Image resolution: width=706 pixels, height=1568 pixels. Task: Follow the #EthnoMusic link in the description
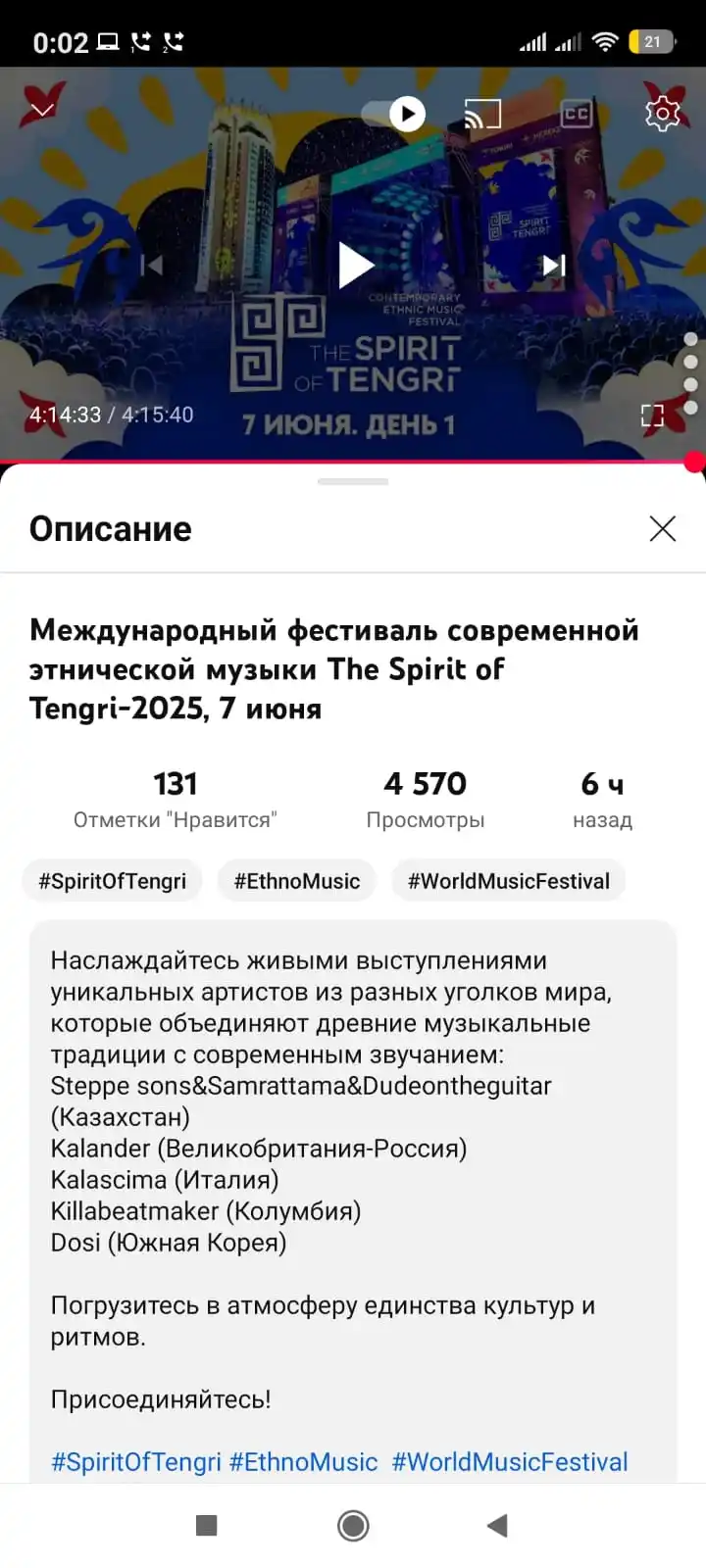303,1462
